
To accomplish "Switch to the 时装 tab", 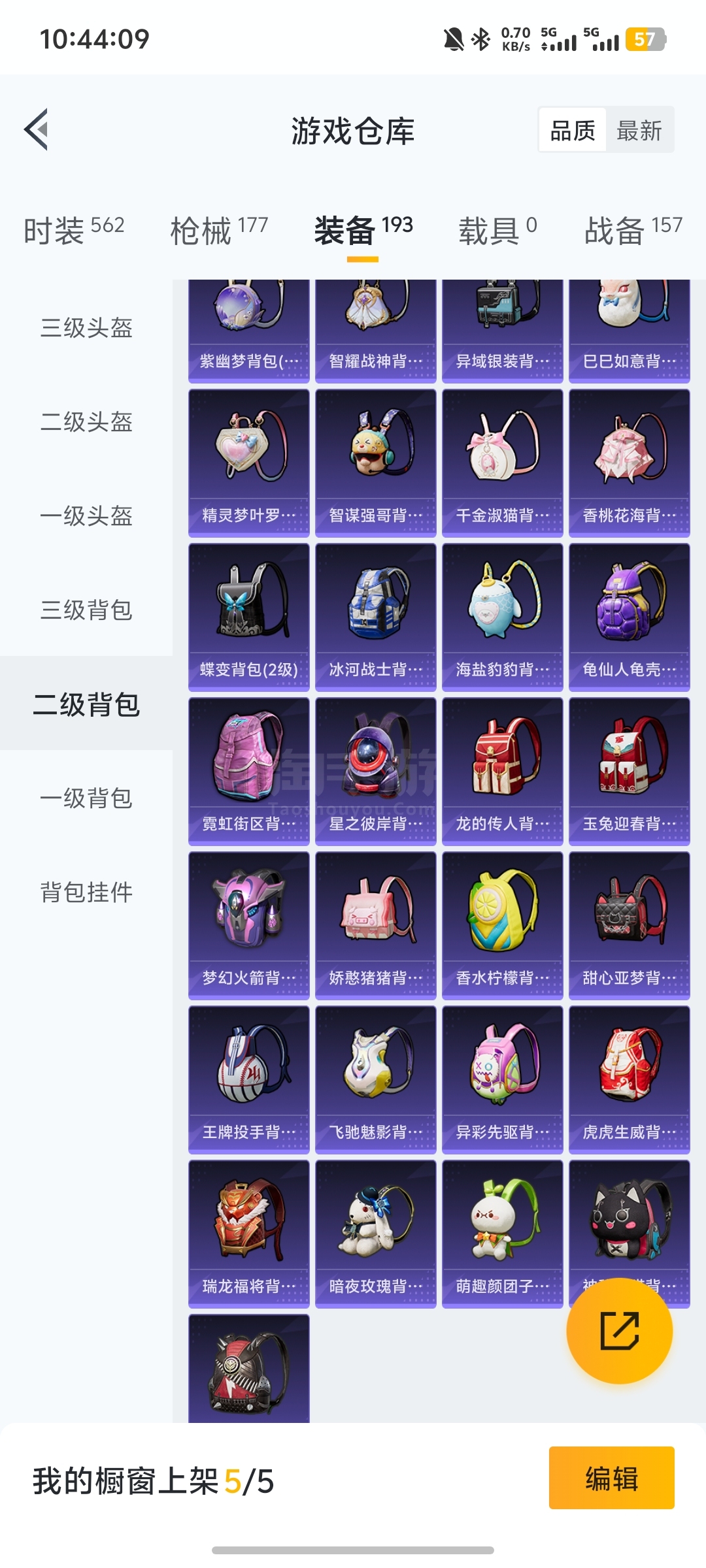I will (73, 230).
